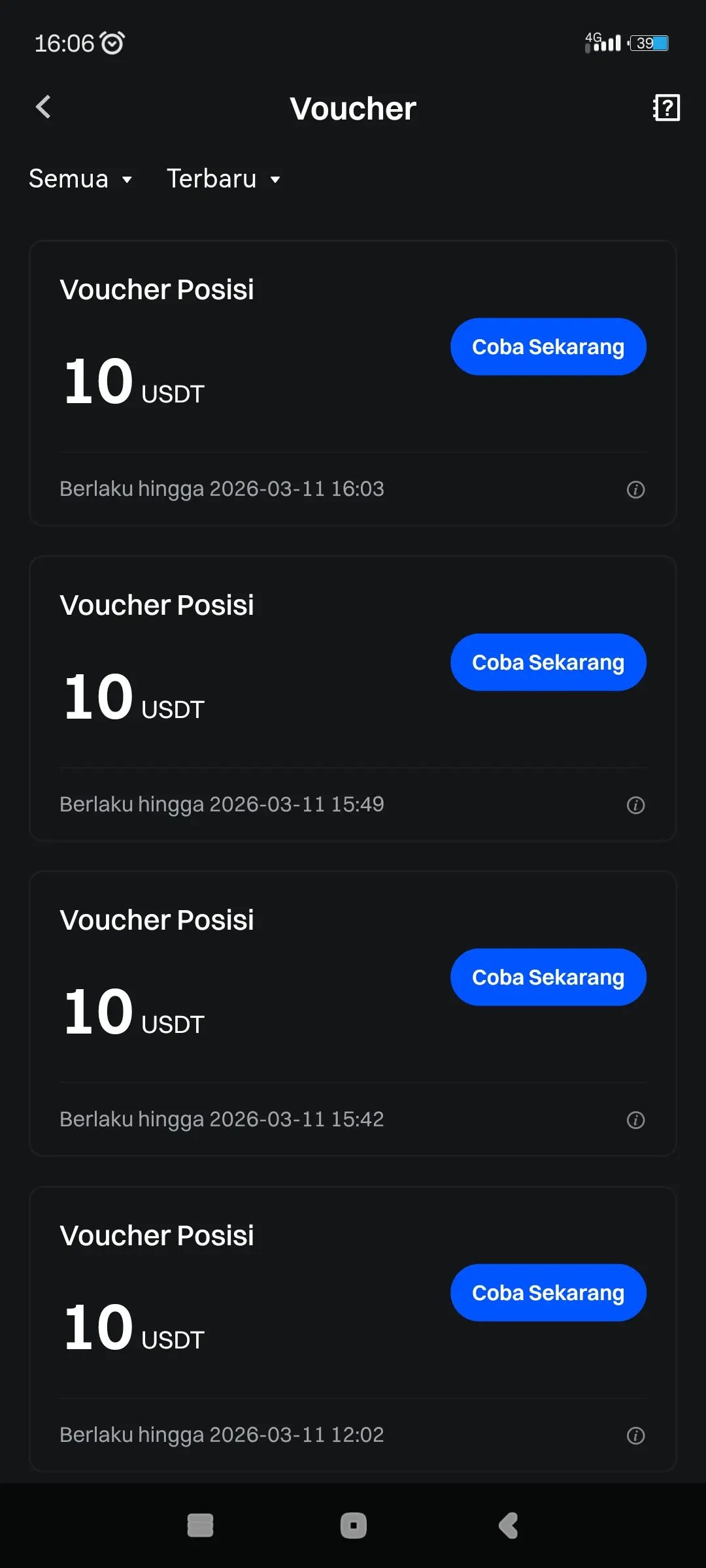706x1568 pixels.
Task: Tap the 10 USDT amount on the top voucher
Action: pyautogui.click(x=132, y=382)
